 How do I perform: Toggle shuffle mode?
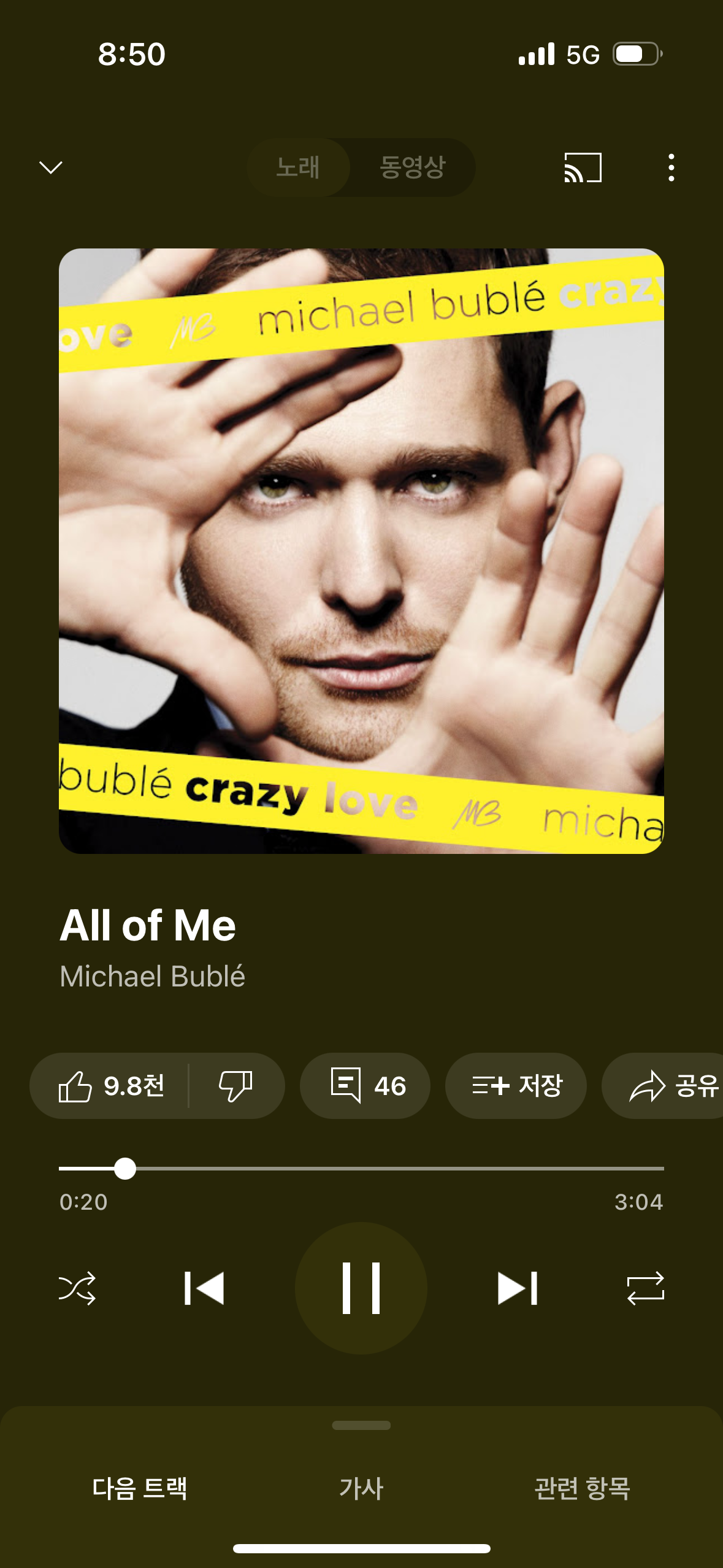tap(77, 1288)
